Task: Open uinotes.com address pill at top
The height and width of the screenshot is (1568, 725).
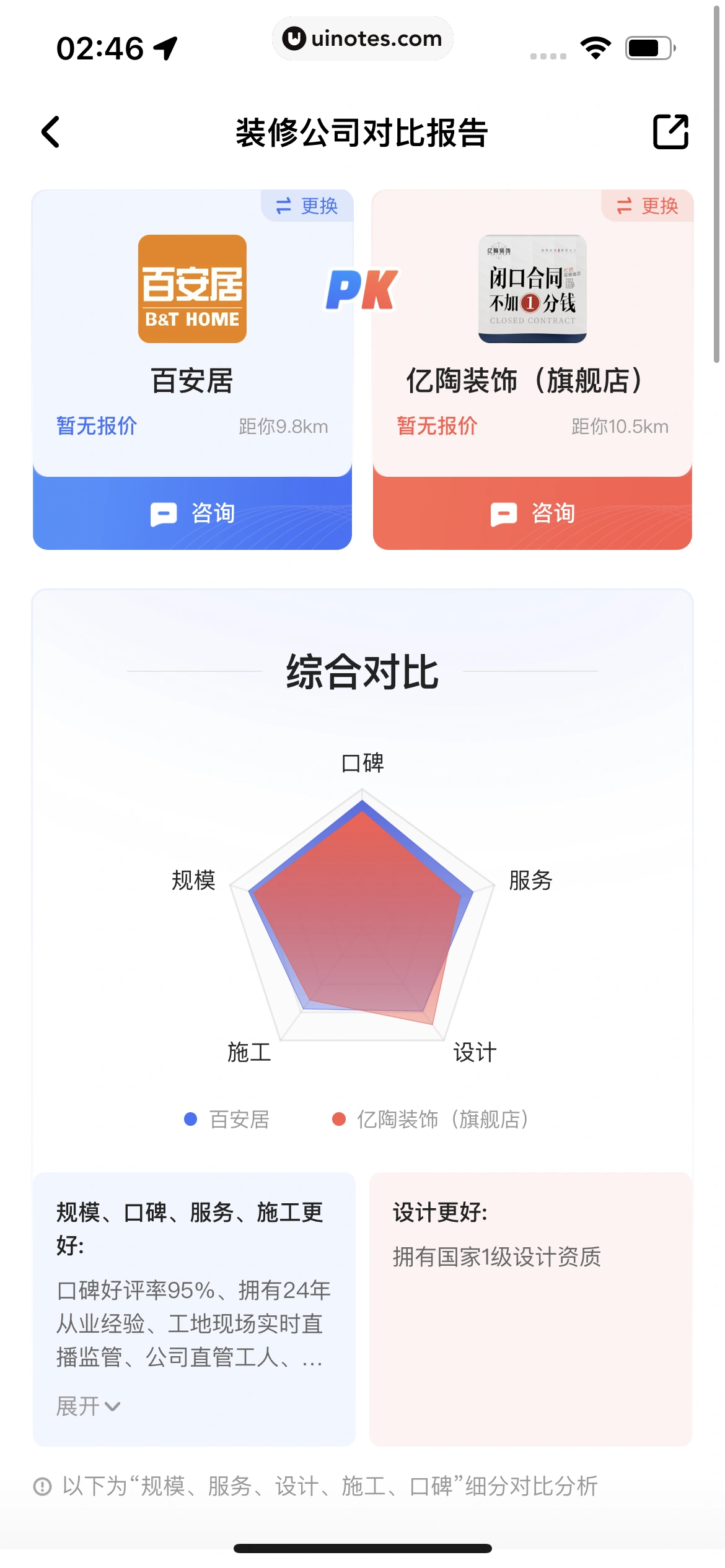Action: point(362,38)
